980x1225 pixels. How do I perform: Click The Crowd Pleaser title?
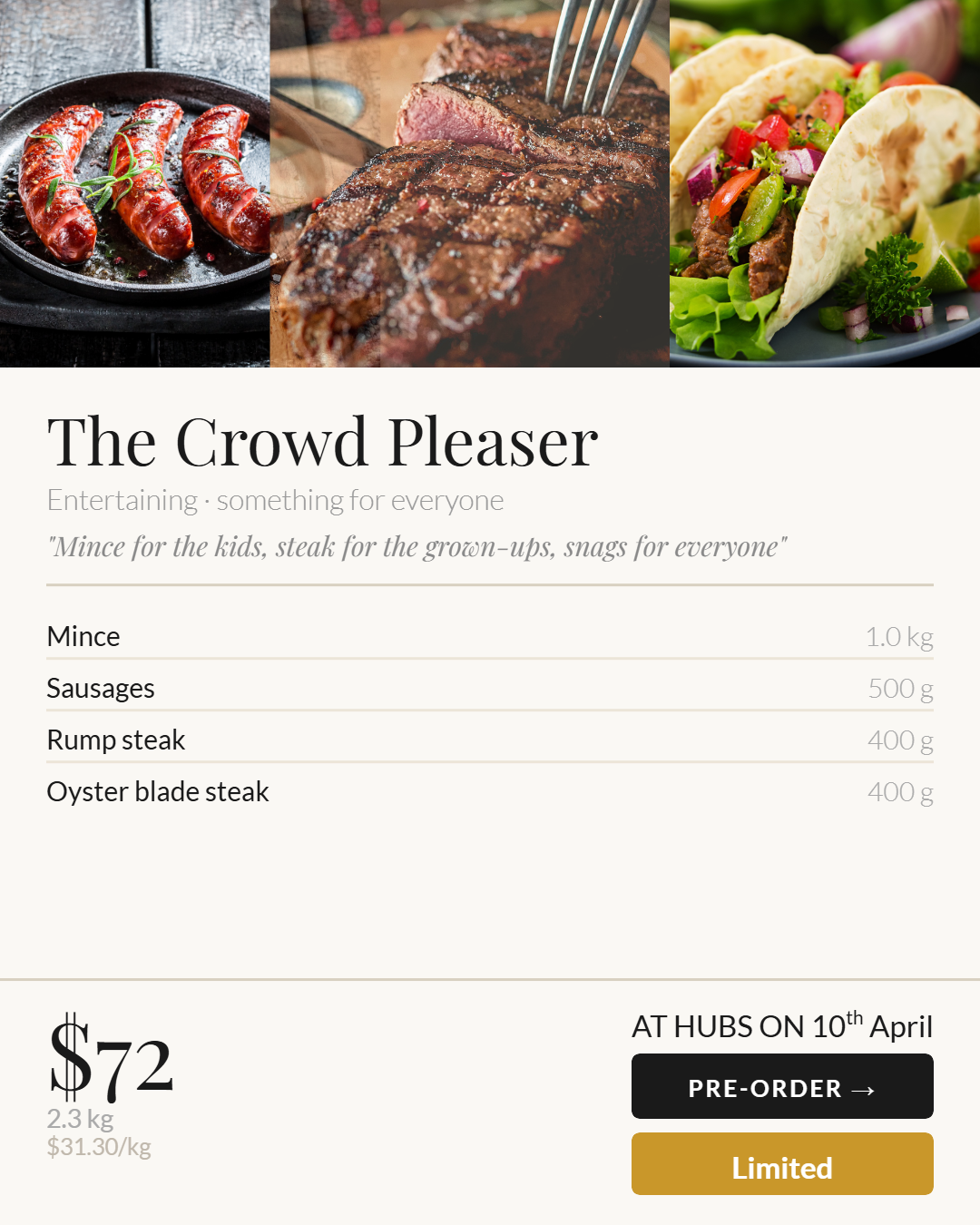click(x=322, y=442)
